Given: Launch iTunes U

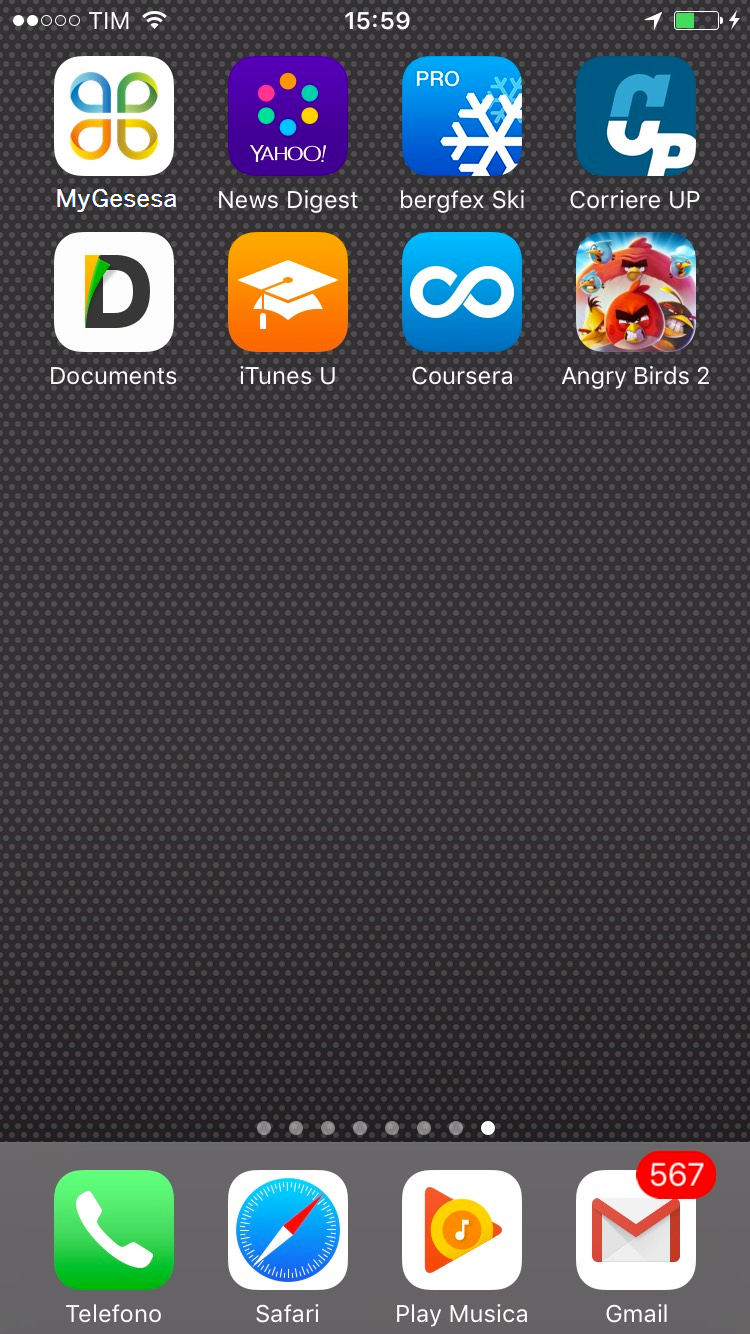Looking at the screenshot, I should tap(288, 292).
